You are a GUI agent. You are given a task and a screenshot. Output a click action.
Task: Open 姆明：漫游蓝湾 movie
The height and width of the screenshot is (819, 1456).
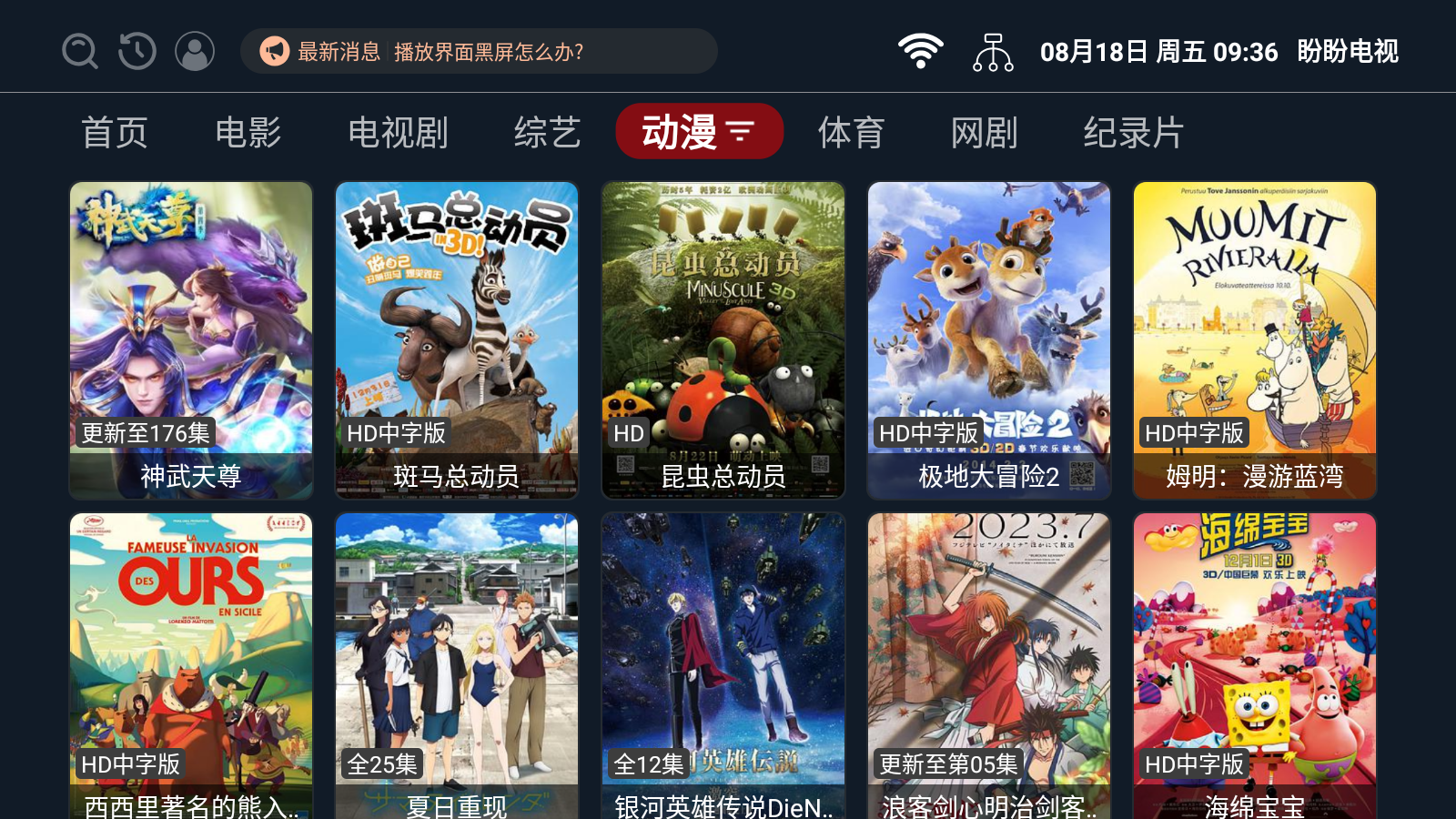(1254, 340)
